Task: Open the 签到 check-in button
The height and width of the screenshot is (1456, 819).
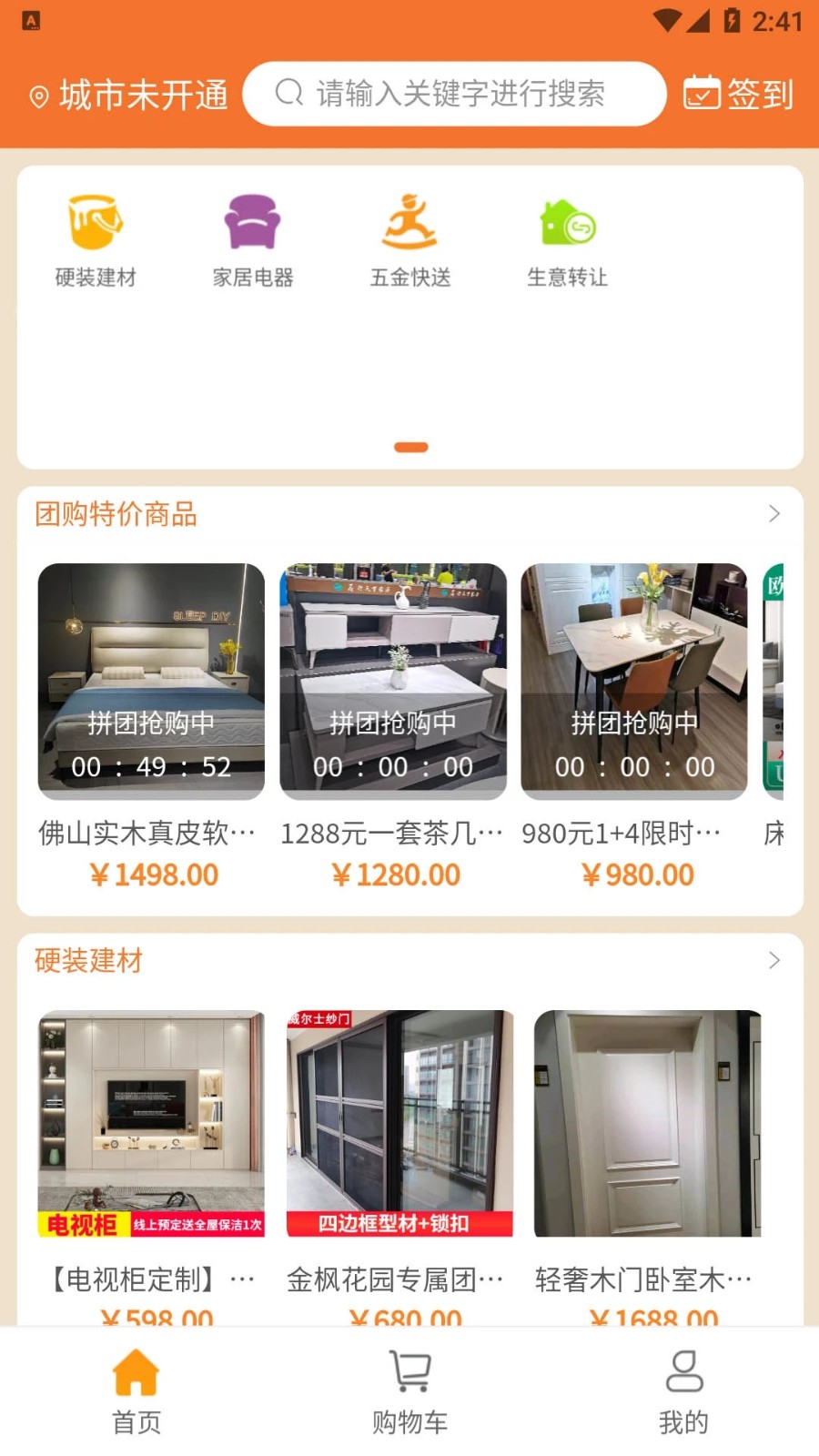Action: pos(739,94)
